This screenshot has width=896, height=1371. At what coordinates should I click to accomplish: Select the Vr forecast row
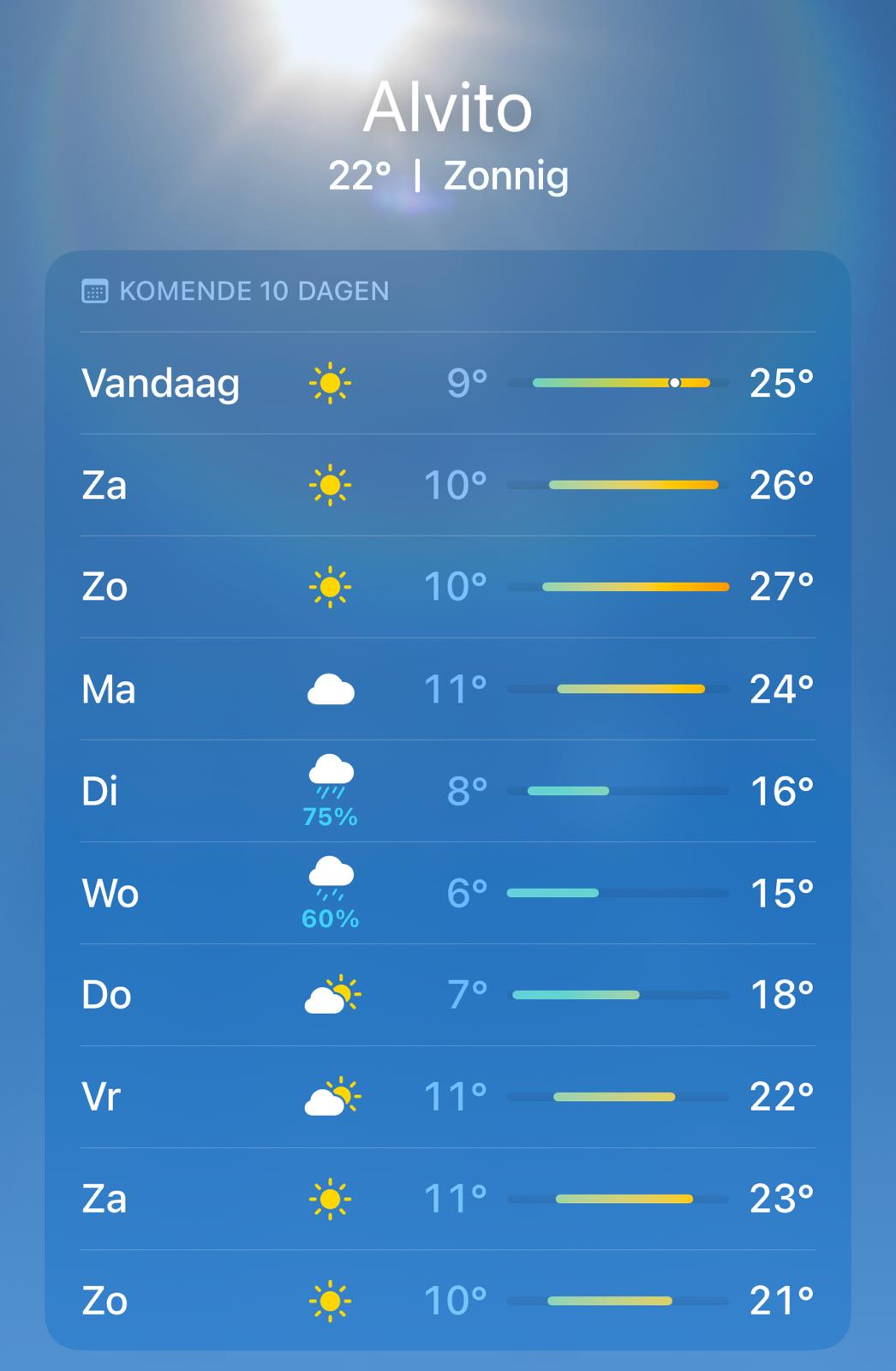(447, 1097)
